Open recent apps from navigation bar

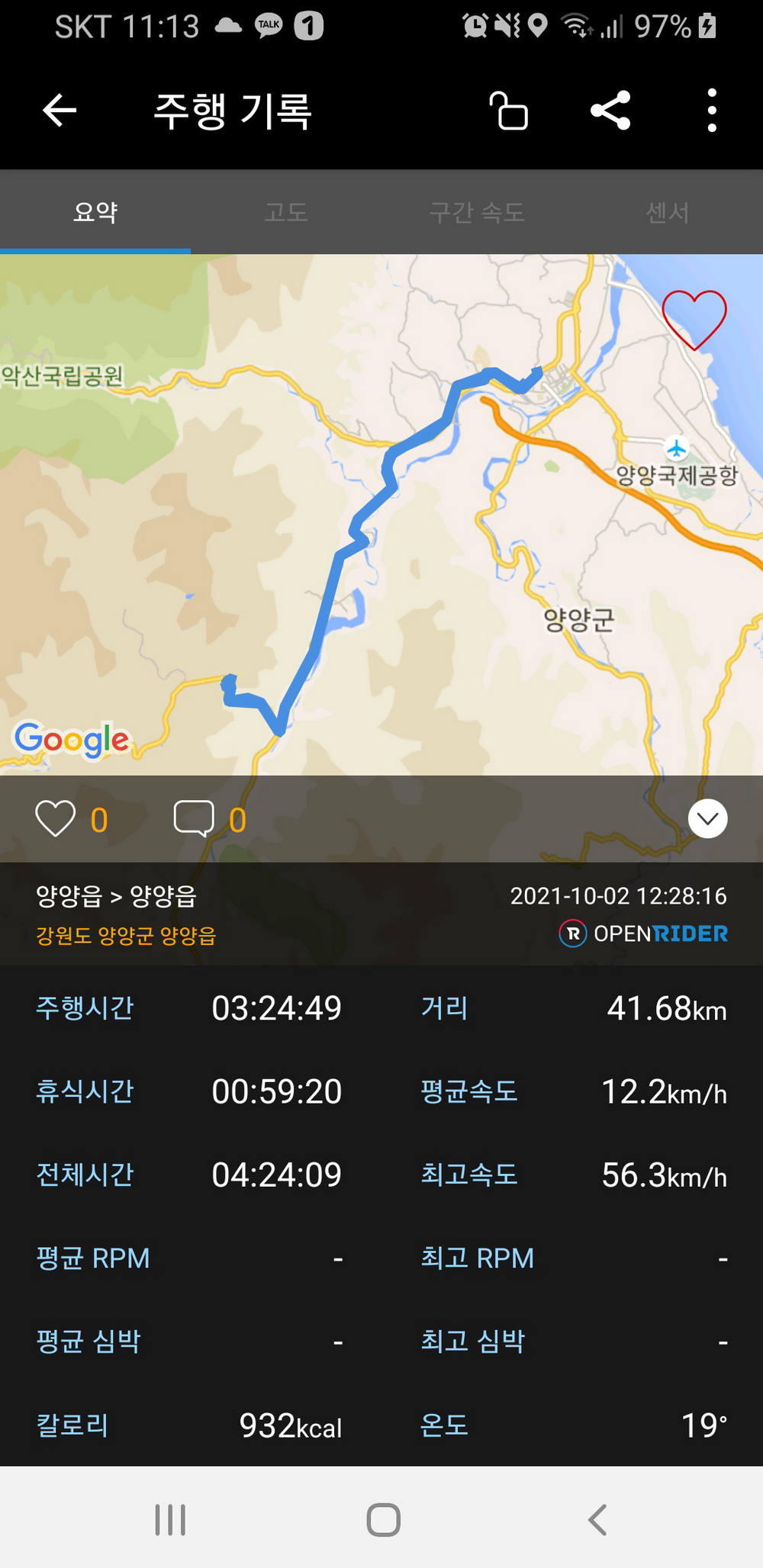[170, 1520]
